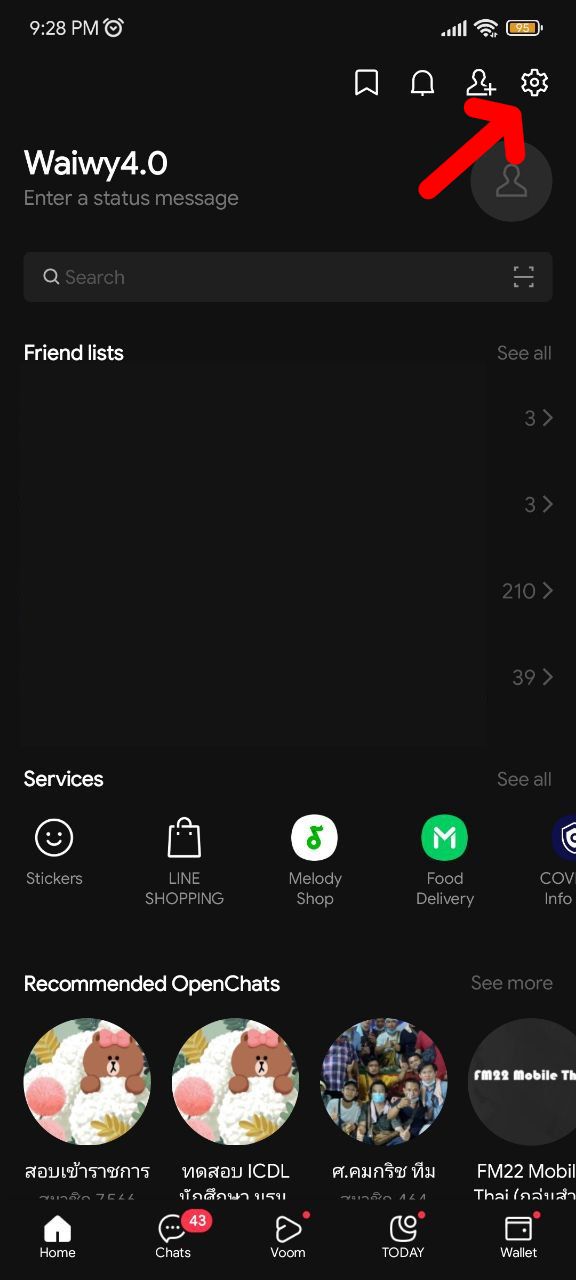This screenshot has width=576, height=1280.
Task: Edit the status message line
Action: [131, 198]
